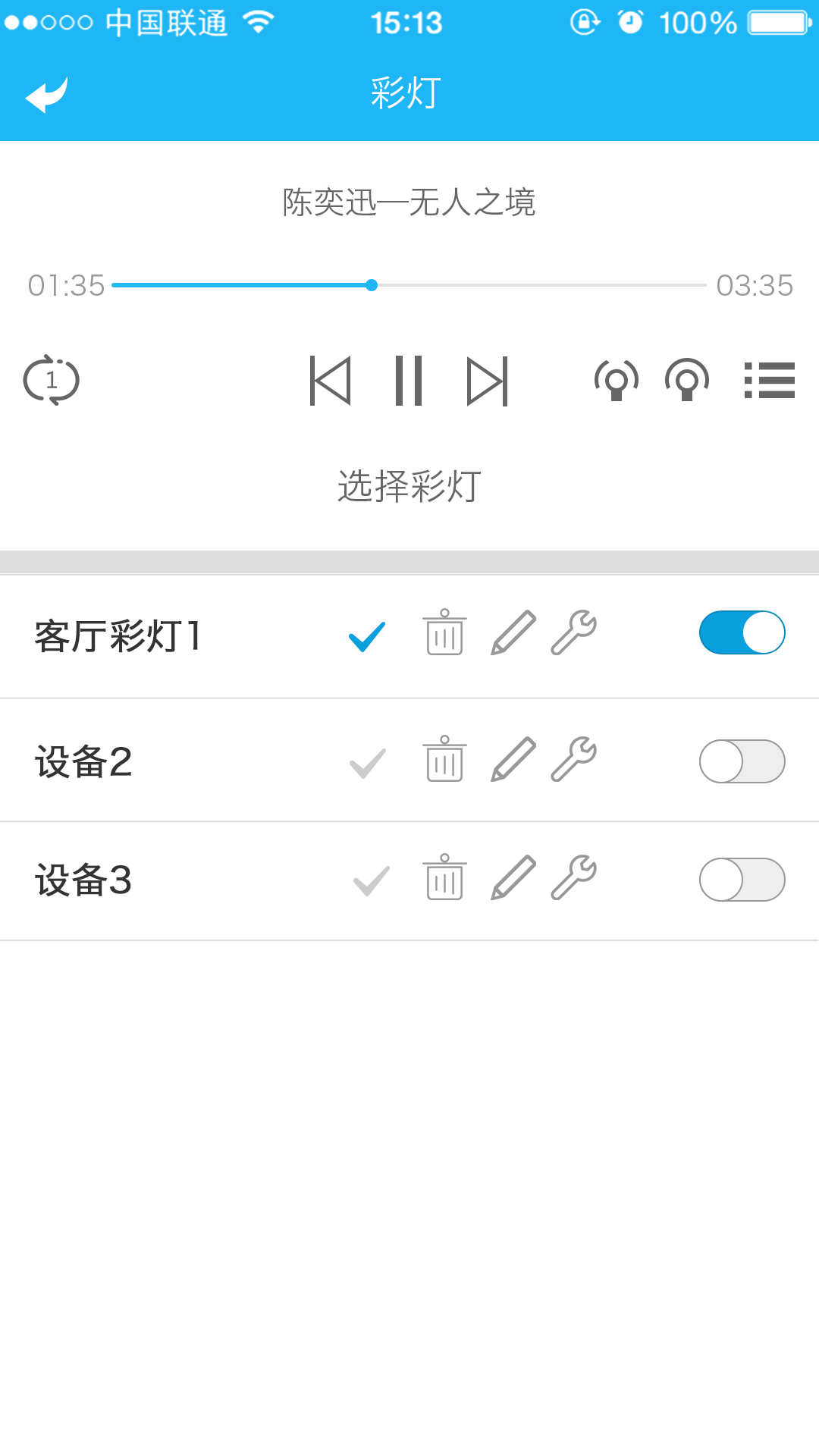The image size is (819, 1456).
Task: Edit 设备2 name with the pencil
Action: (513, 759)
